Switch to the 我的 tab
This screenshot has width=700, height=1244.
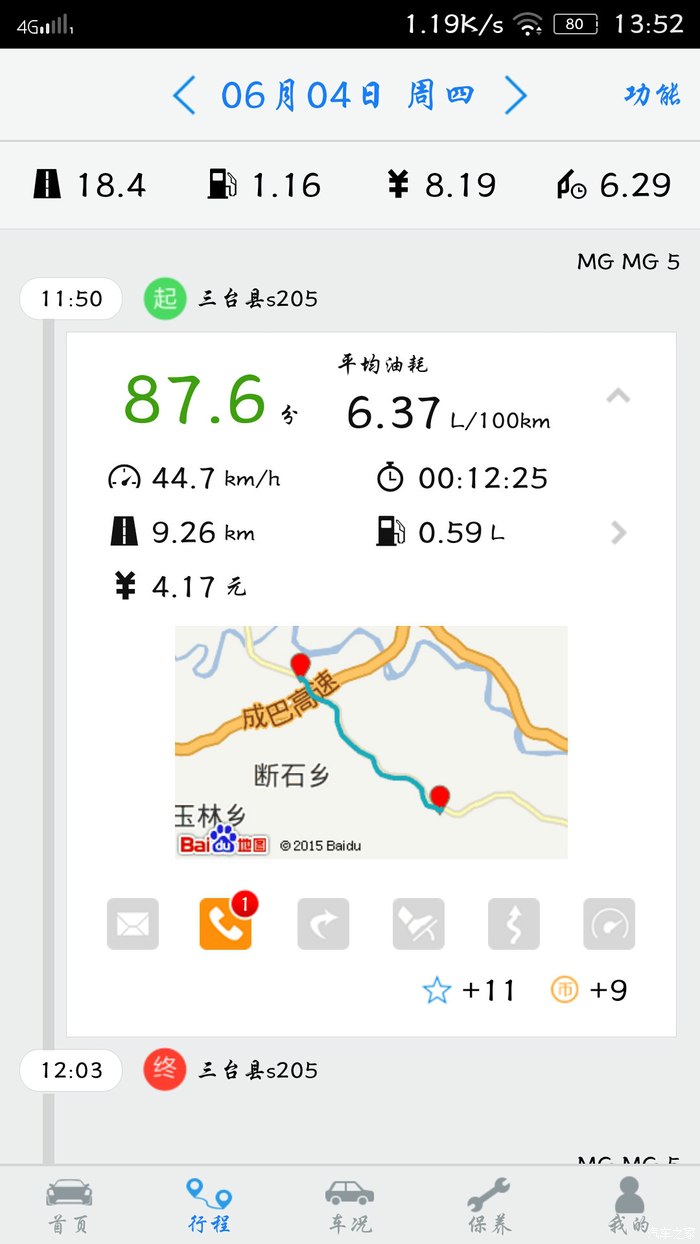pos(629,1205)
